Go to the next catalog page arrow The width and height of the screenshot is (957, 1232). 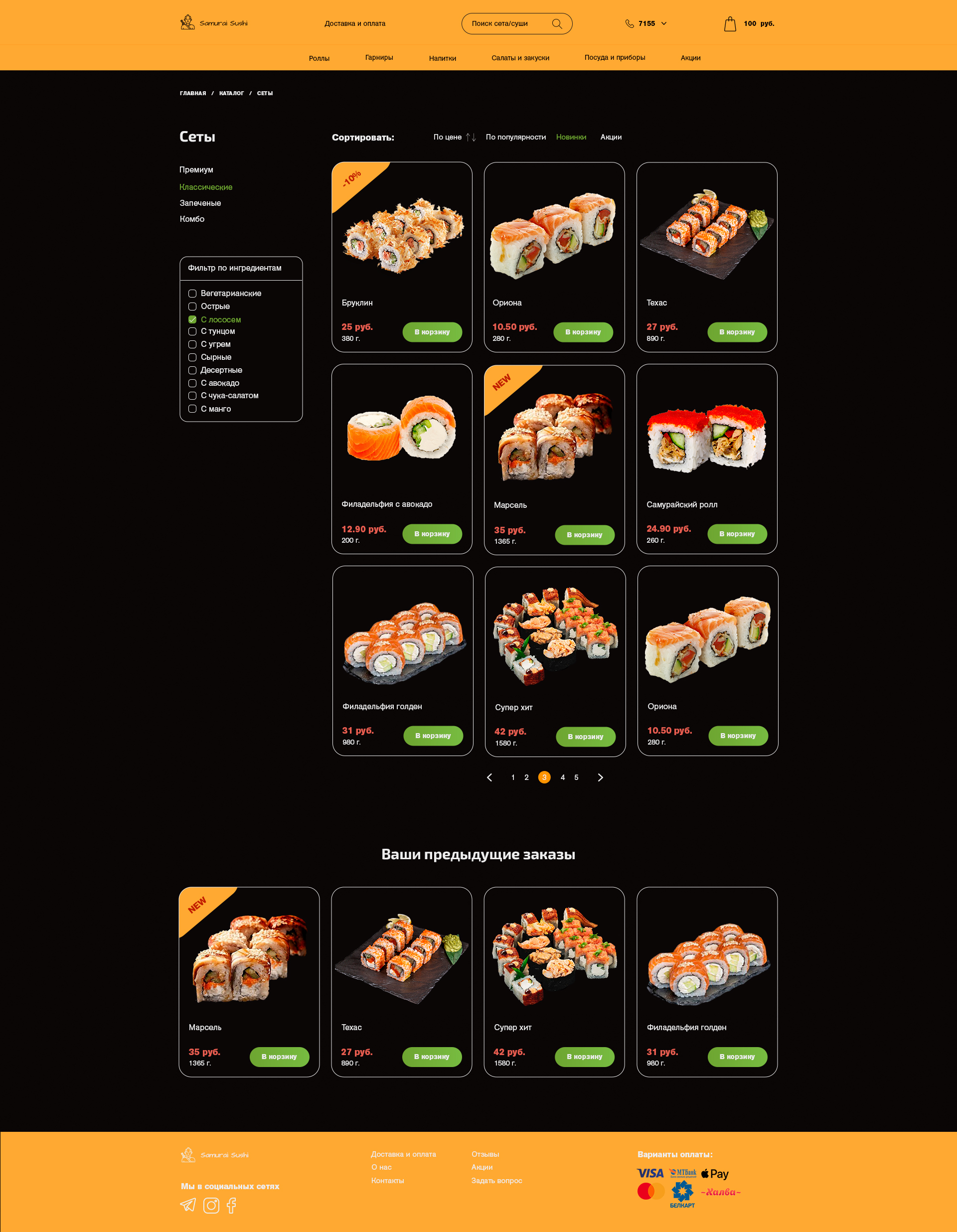tap(600, 777)
